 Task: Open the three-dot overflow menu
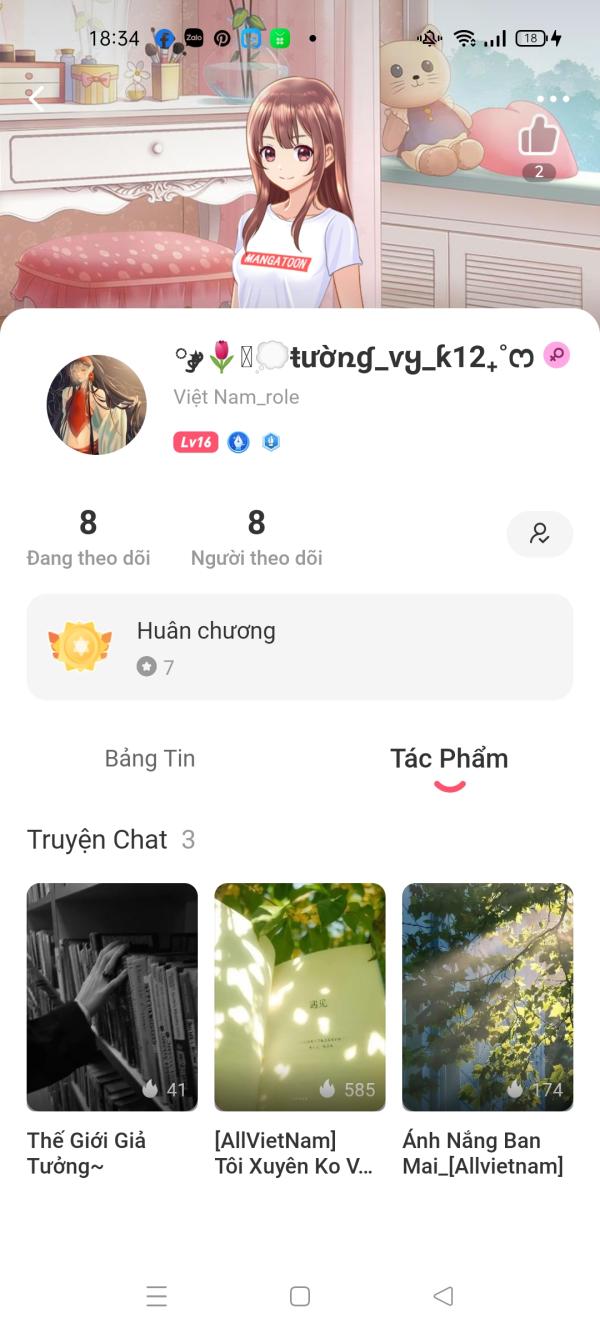(552, 99)
